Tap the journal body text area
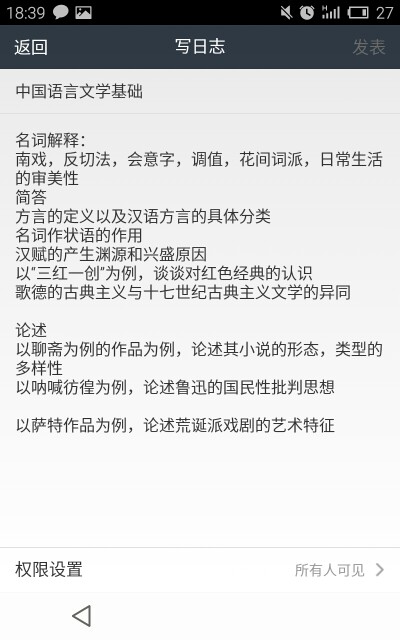Viewport: 400px width, 640px height. coord(200,330)
